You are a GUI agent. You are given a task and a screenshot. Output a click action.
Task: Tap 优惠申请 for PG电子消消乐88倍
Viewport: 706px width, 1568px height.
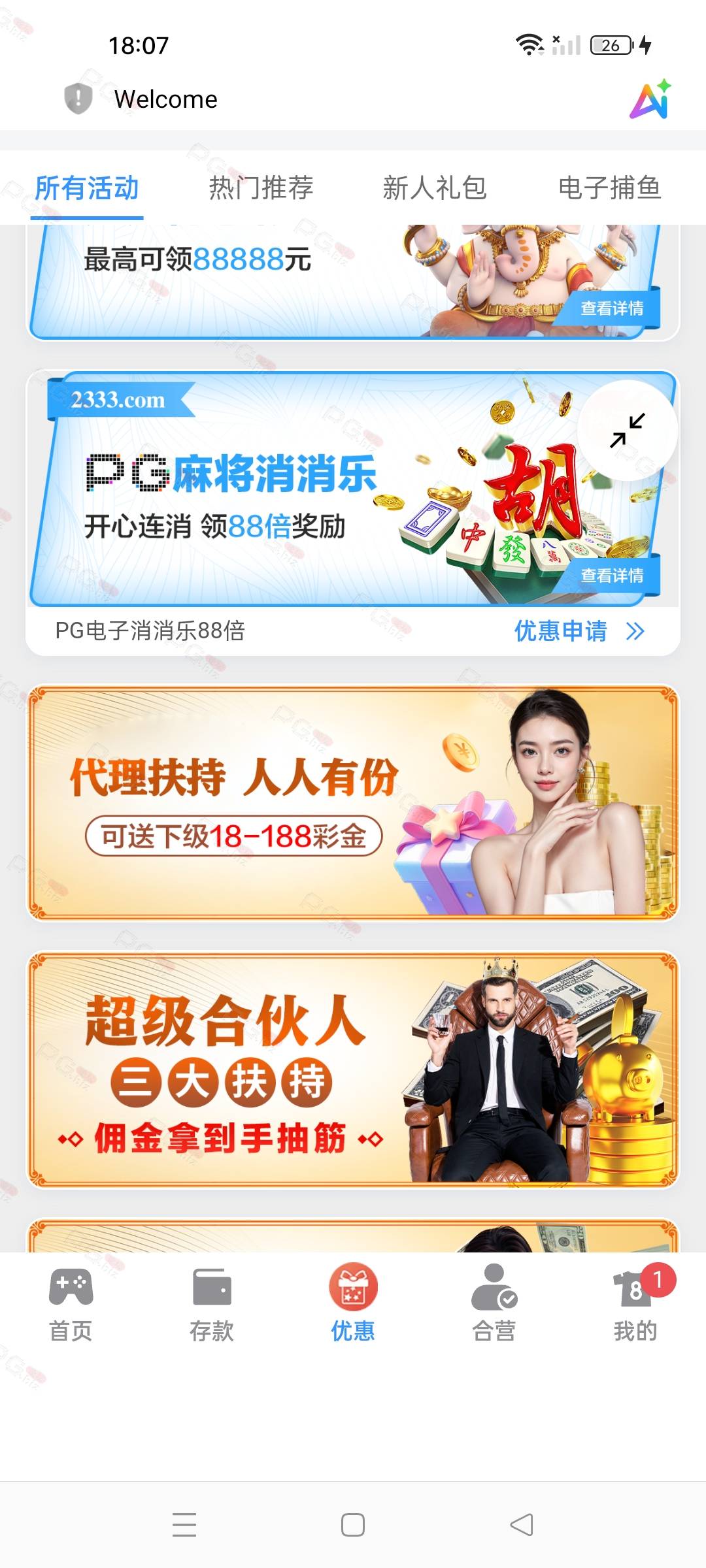[x=579, y=631]
